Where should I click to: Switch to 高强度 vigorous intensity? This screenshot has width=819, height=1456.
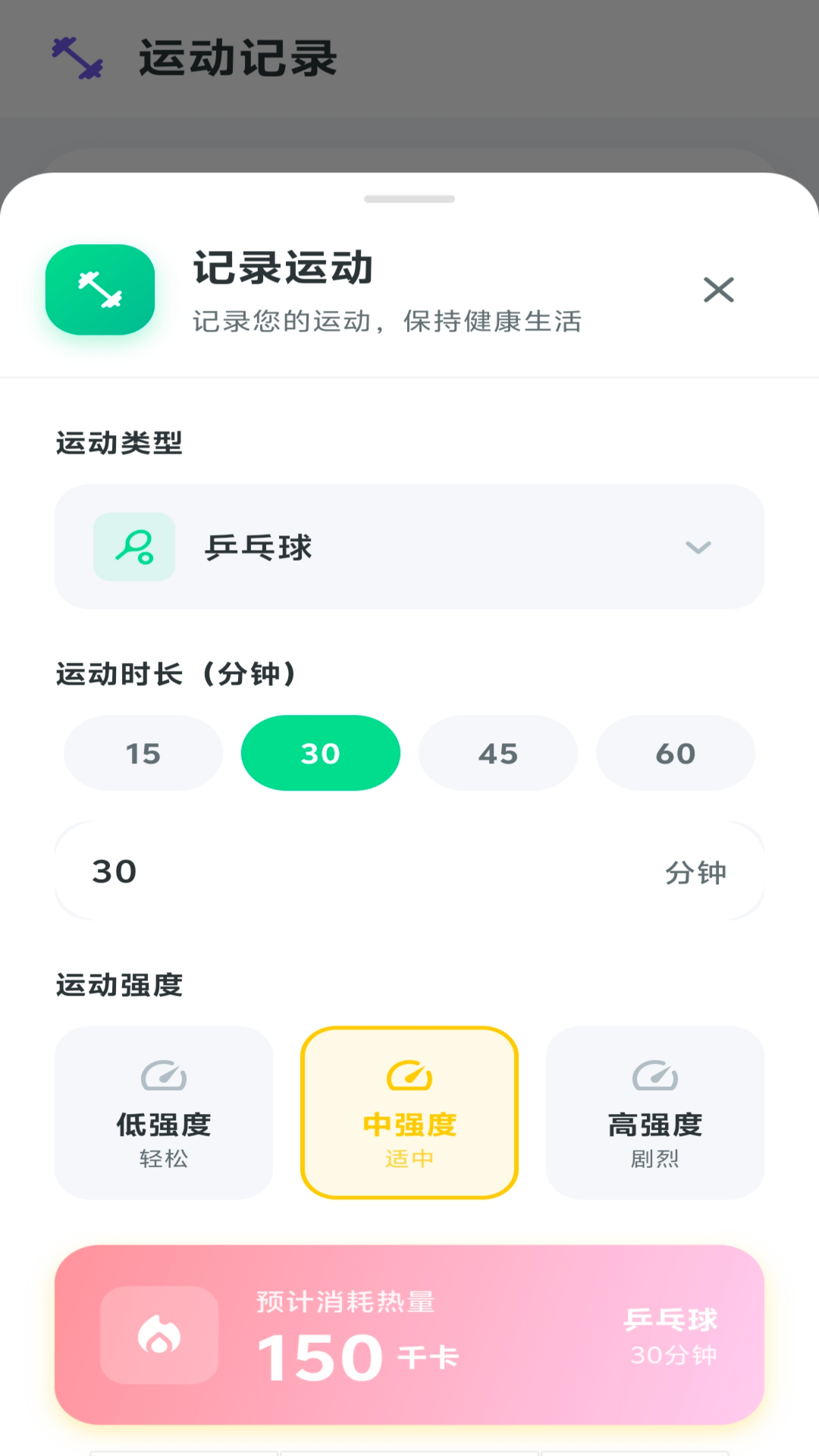tap(655, 1112)
